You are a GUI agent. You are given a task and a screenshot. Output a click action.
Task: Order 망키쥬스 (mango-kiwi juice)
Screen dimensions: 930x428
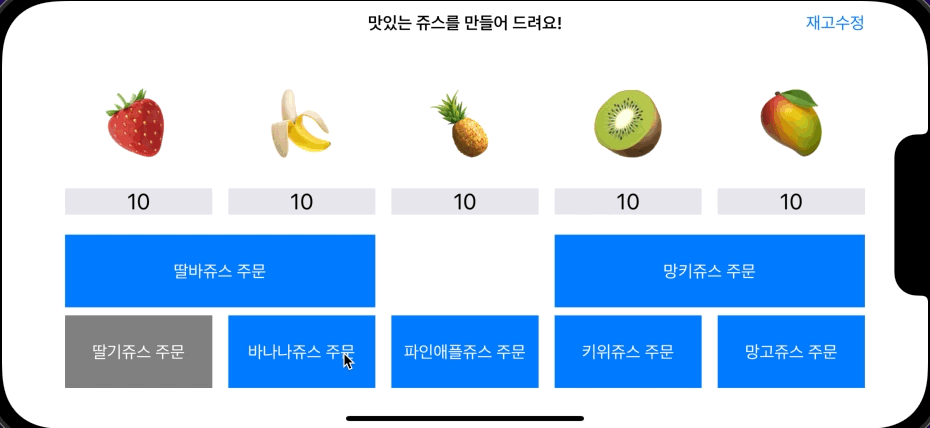point(709,271)
